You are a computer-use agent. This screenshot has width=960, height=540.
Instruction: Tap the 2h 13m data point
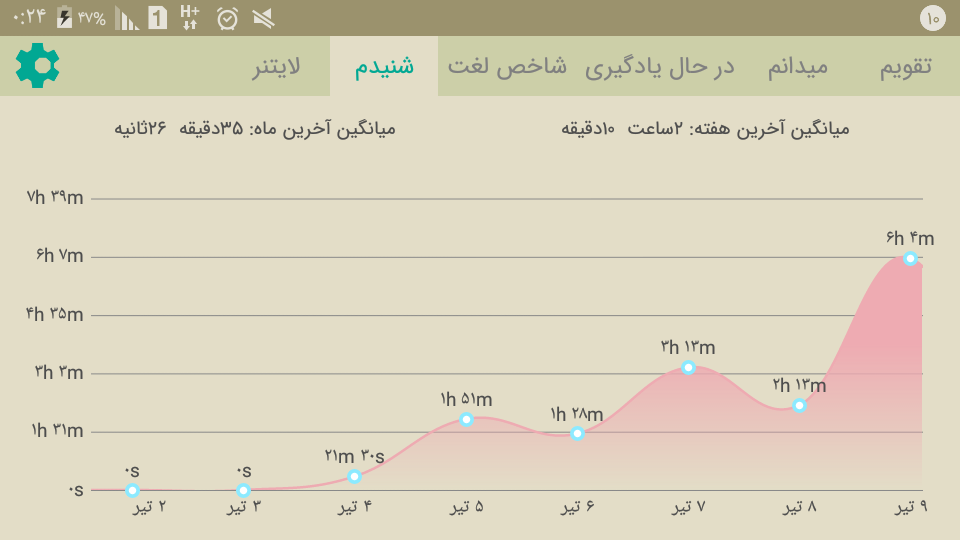799,405
